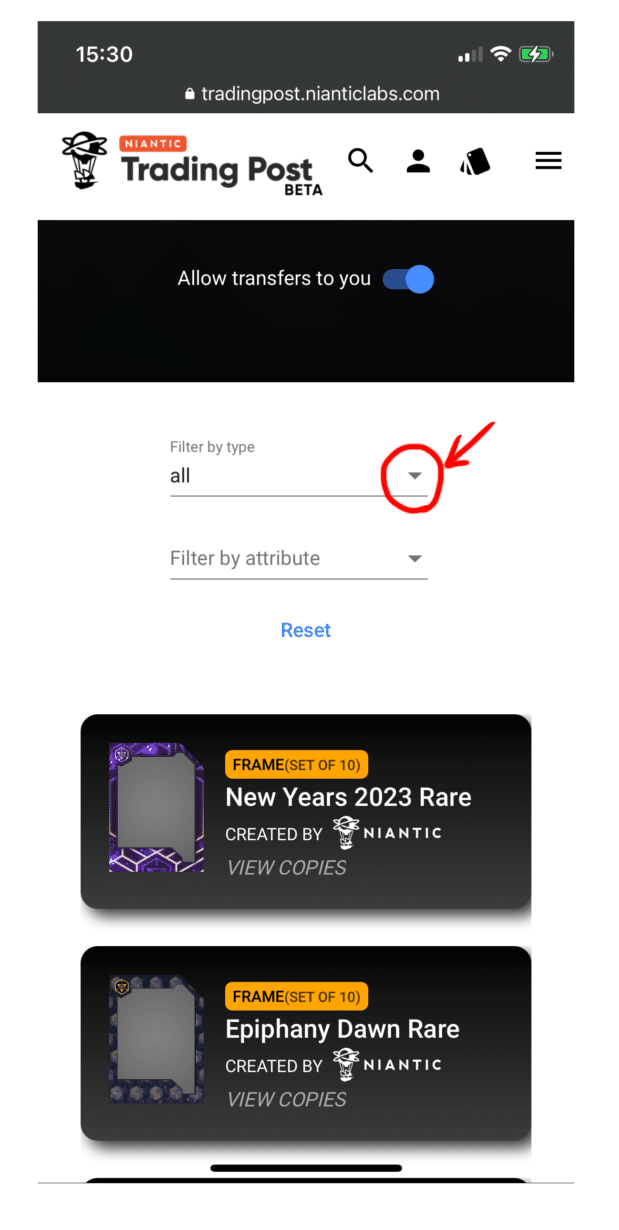Tap Reset to clear filters
619x1230 pixels.
coord(306,630)
